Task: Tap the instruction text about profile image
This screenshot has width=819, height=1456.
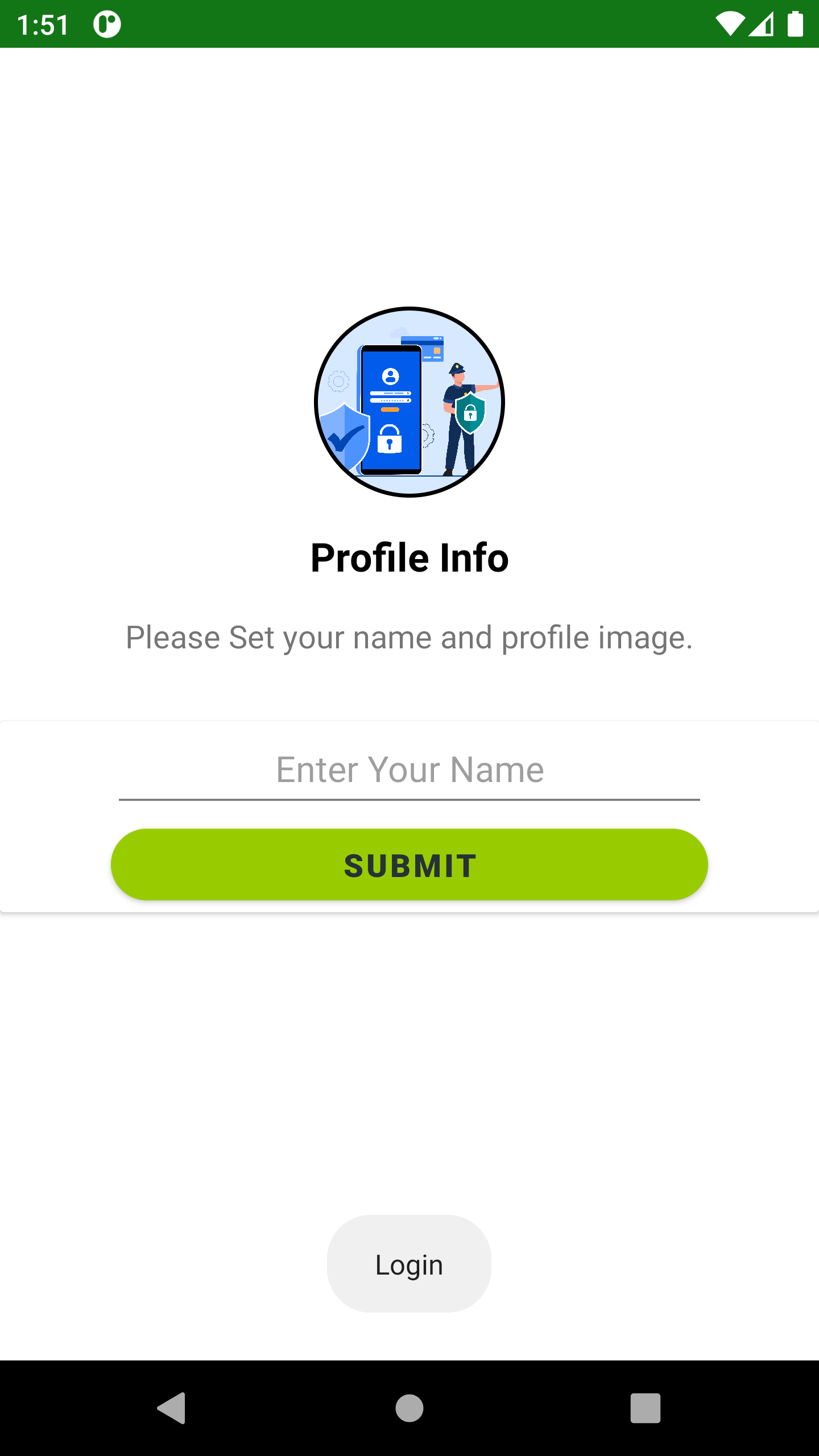Action: [x=409, y=637]
